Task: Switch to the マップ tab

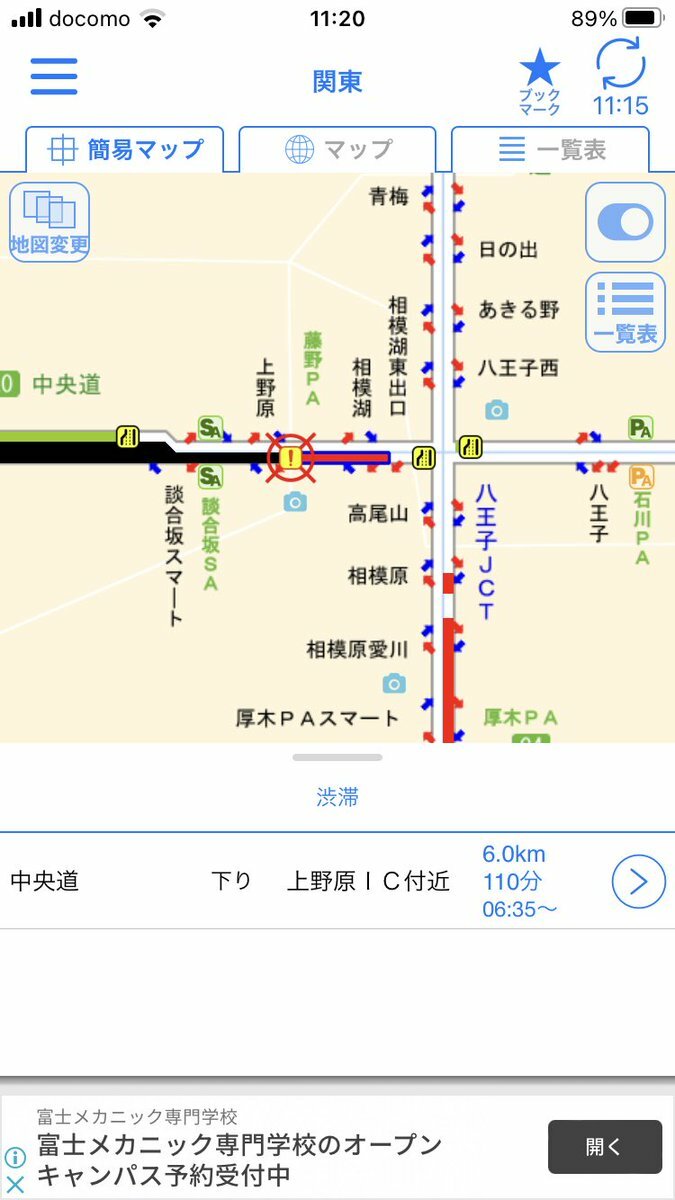Action: (x=338, y=150)
